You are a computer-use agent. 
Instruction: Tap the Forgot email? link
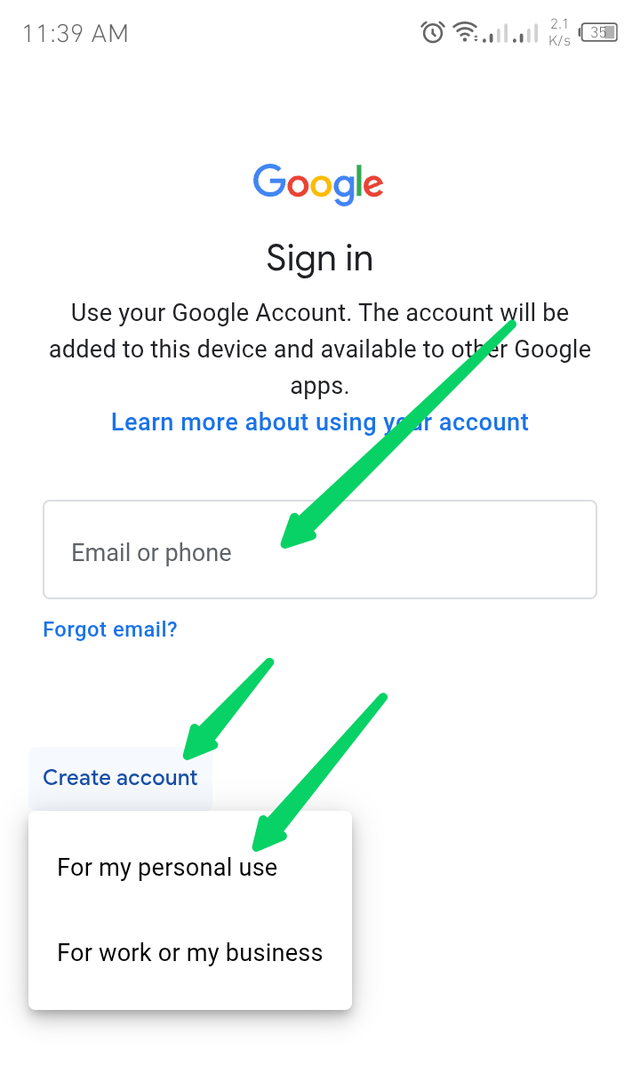pos(110,630)
